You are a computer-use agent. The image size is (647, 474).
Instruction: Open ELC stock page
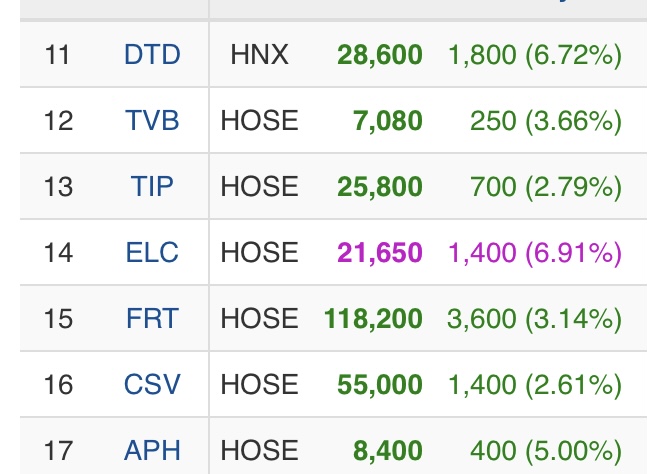[x=152, y=253]
